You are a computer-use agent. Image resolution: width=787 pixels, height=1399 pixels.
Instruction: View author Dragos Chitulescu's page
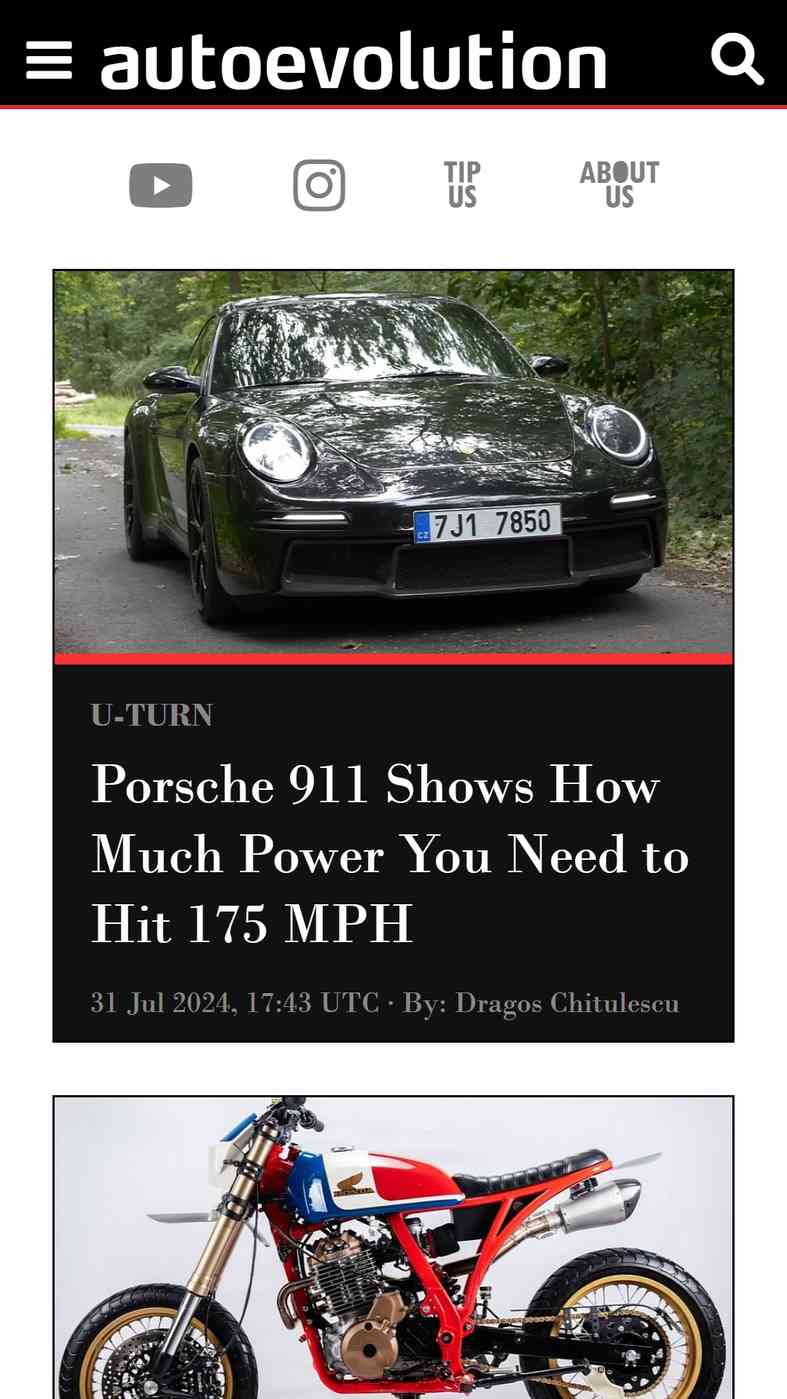pyautogui.click(x=567, y=1003)
